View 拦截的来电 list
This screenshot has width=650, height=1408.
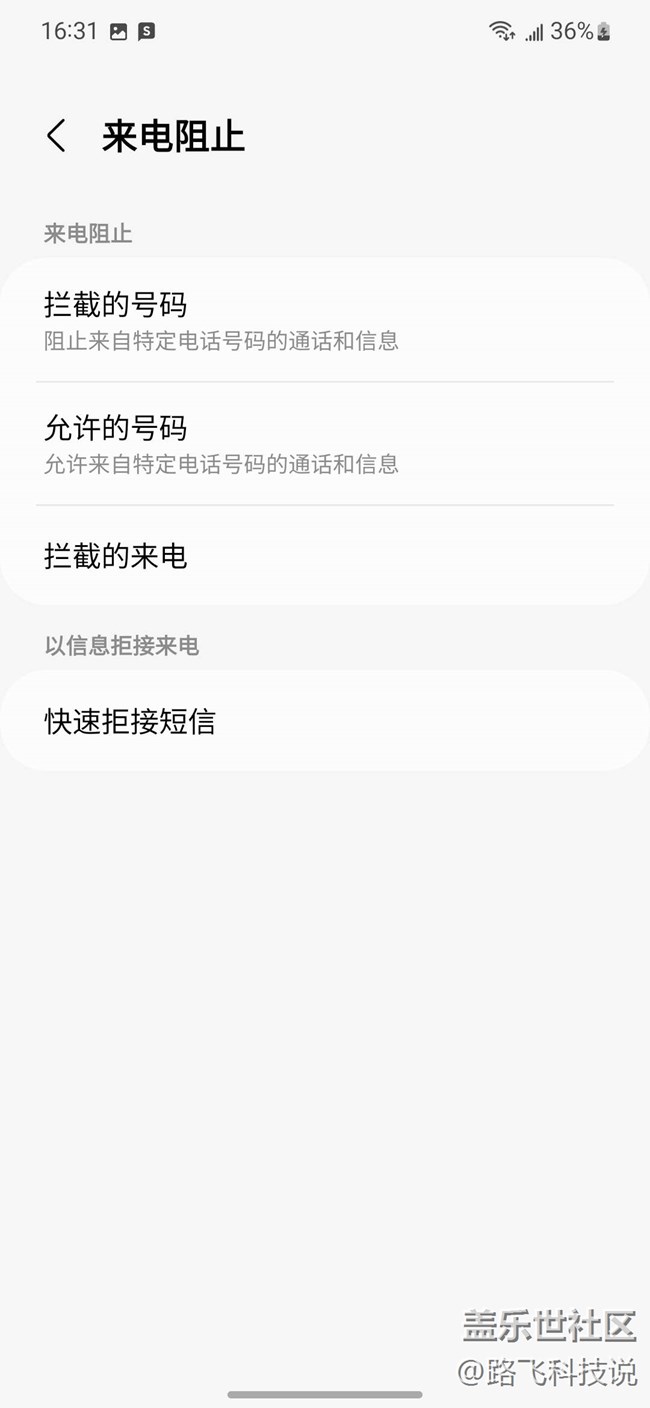325,556
